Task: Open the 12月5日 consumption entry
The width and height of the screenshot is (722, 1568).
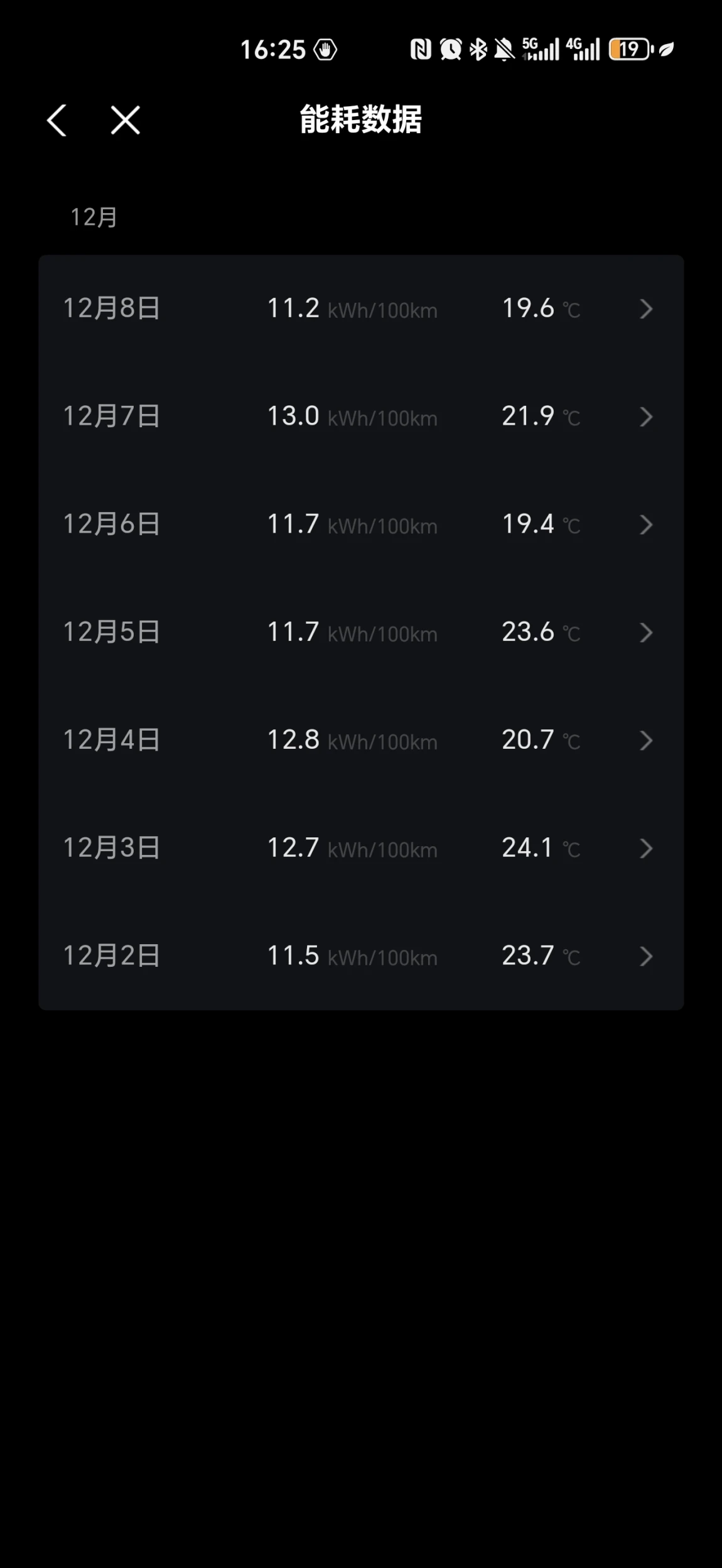Action: (x=361, y=633)
